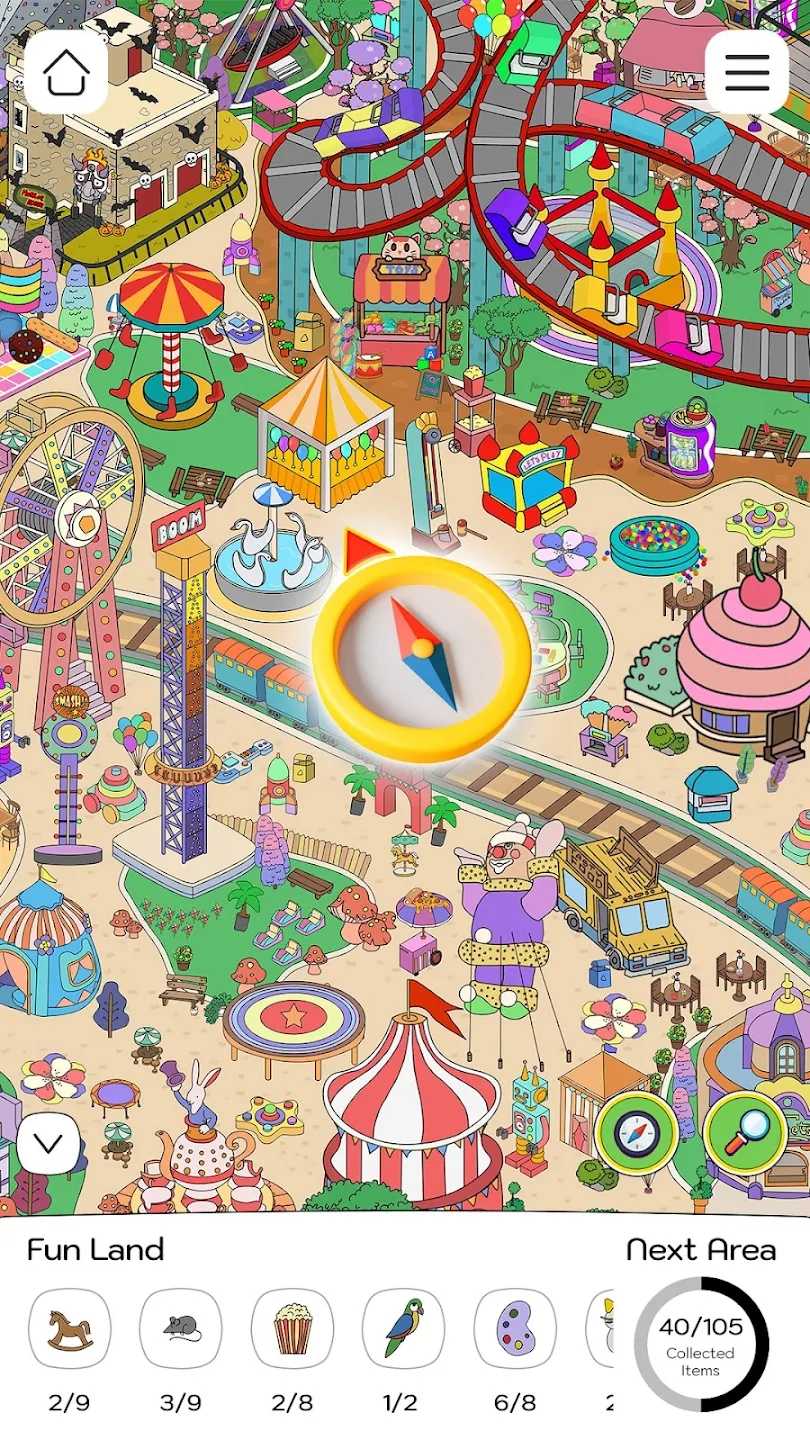This screenshot has height=1440, width=810.
Task: Choose the popcorn item
Action: (x=292, y=1329)
